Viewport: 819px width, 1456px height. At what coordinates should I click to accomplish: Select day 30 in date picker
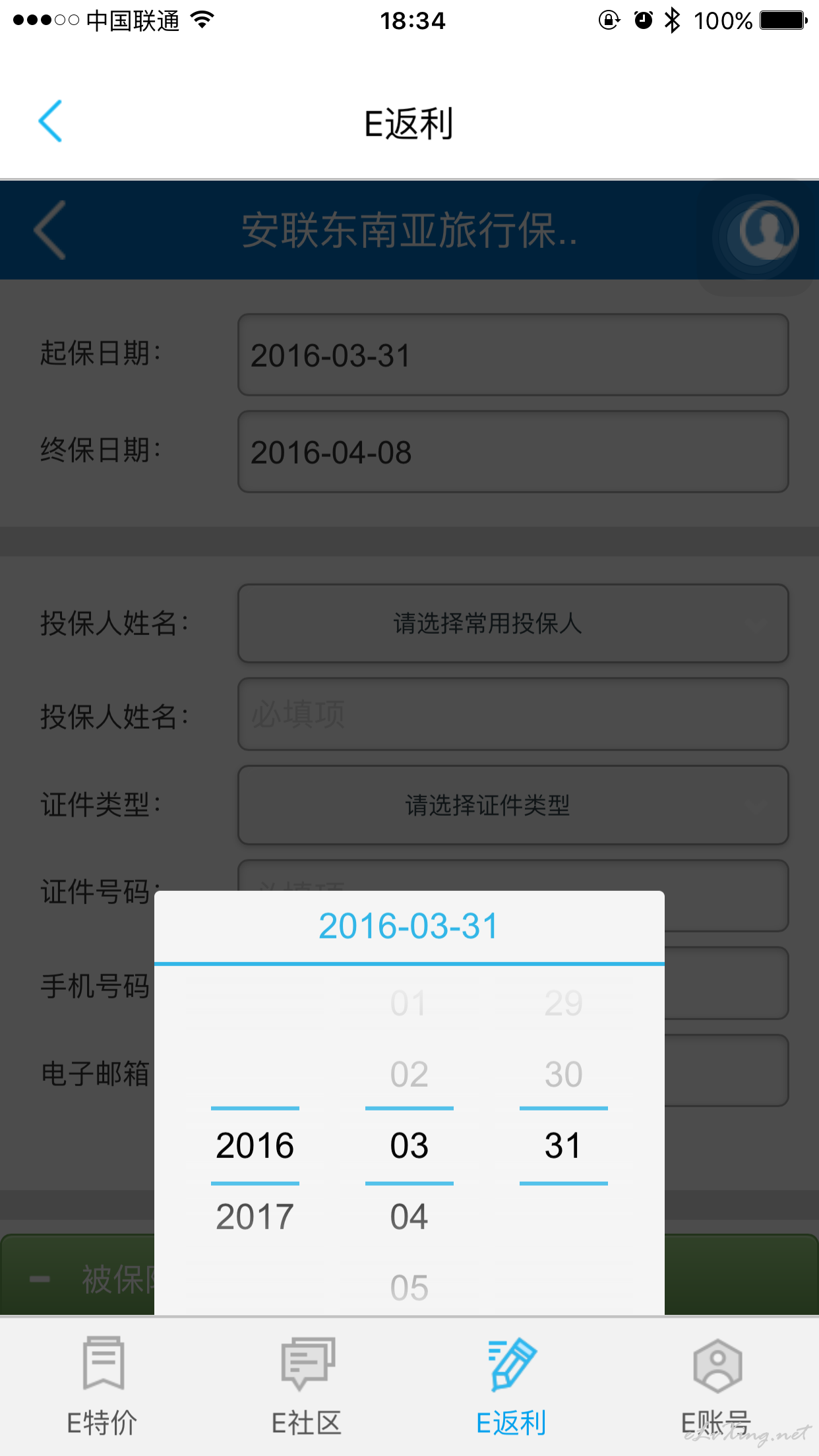[563, 1074]
